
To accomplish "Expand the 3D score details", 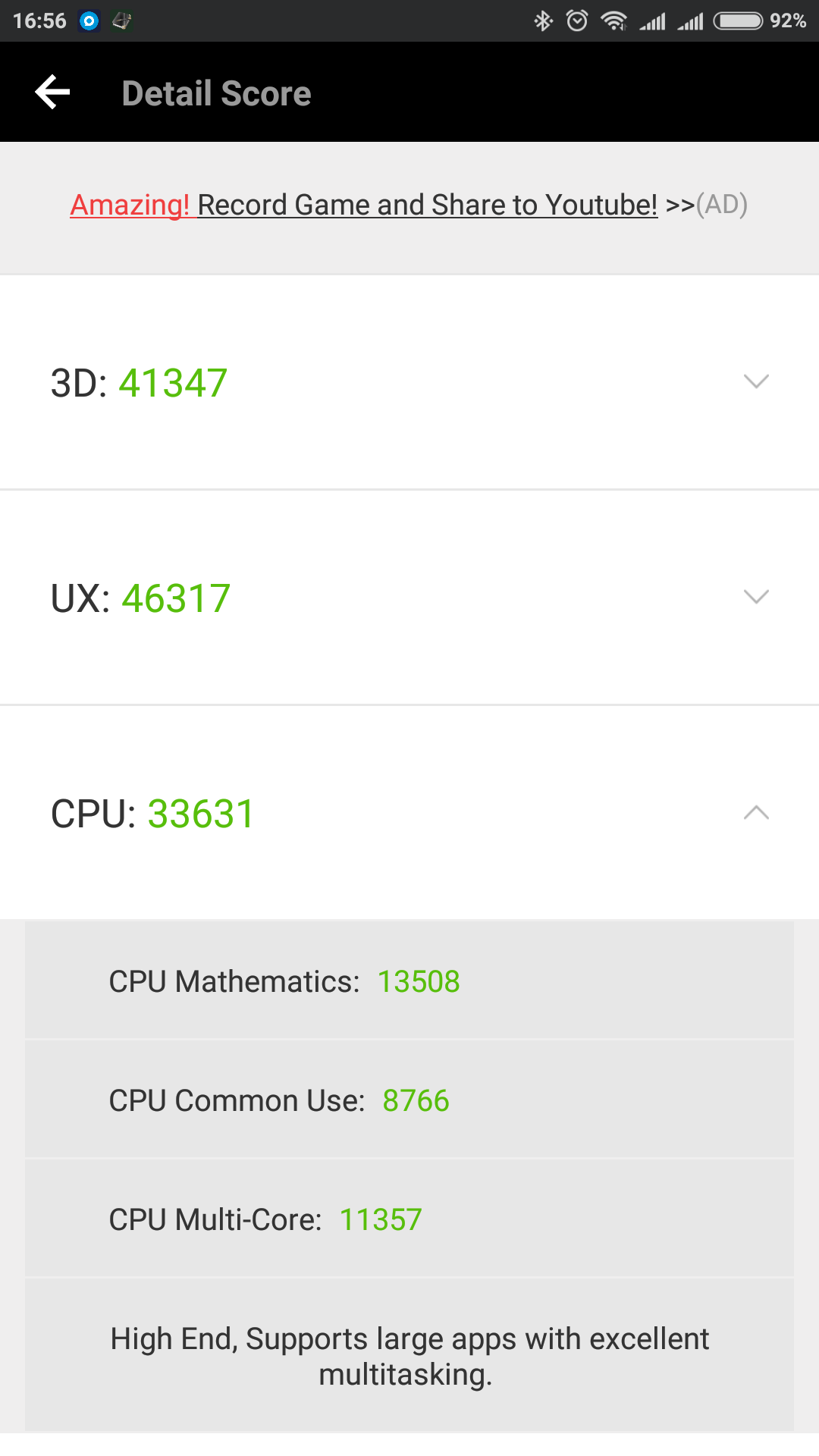I will pos(756,381).
